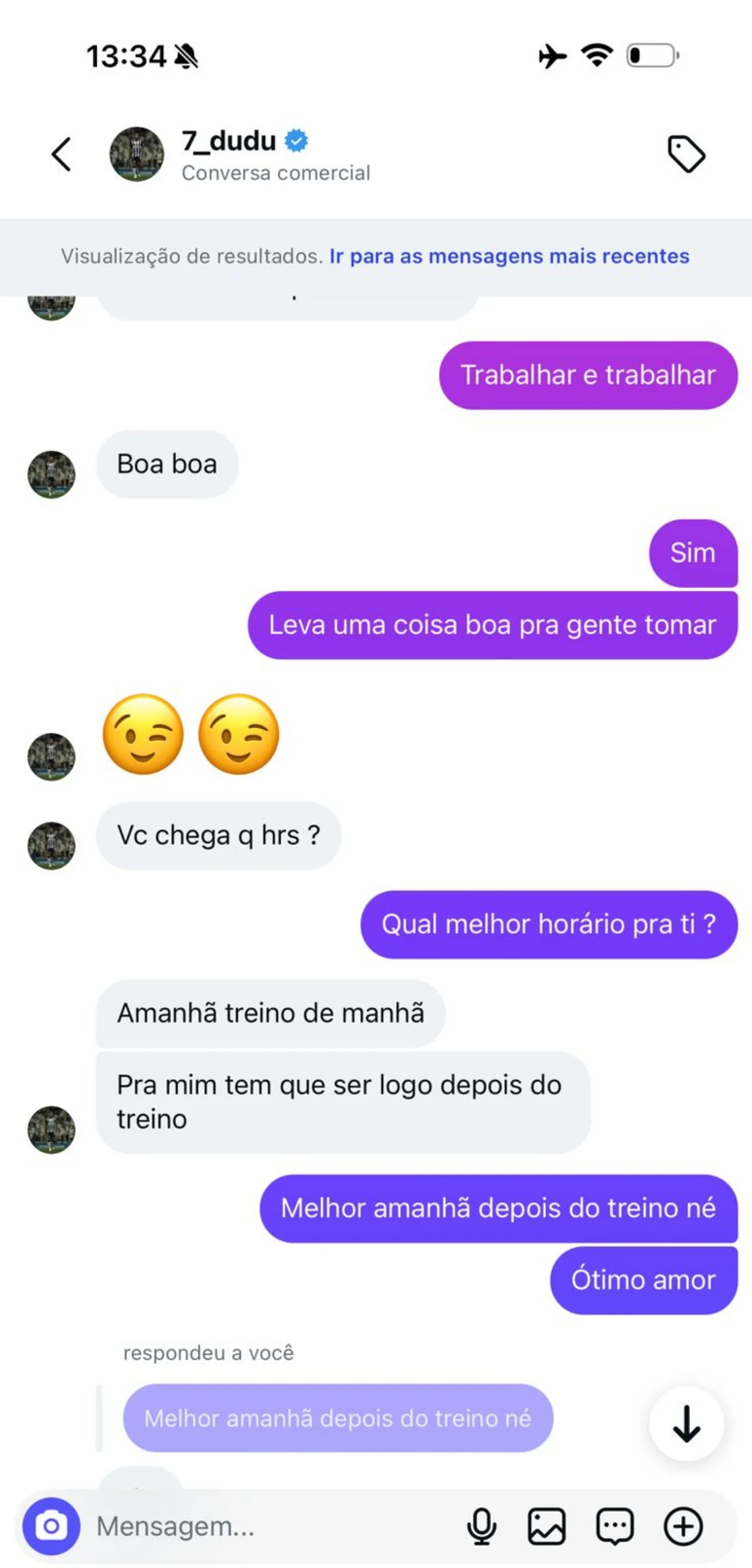
Task: Tap the down arrow to jump to latest messages
Action: (x=687, y=1423)
